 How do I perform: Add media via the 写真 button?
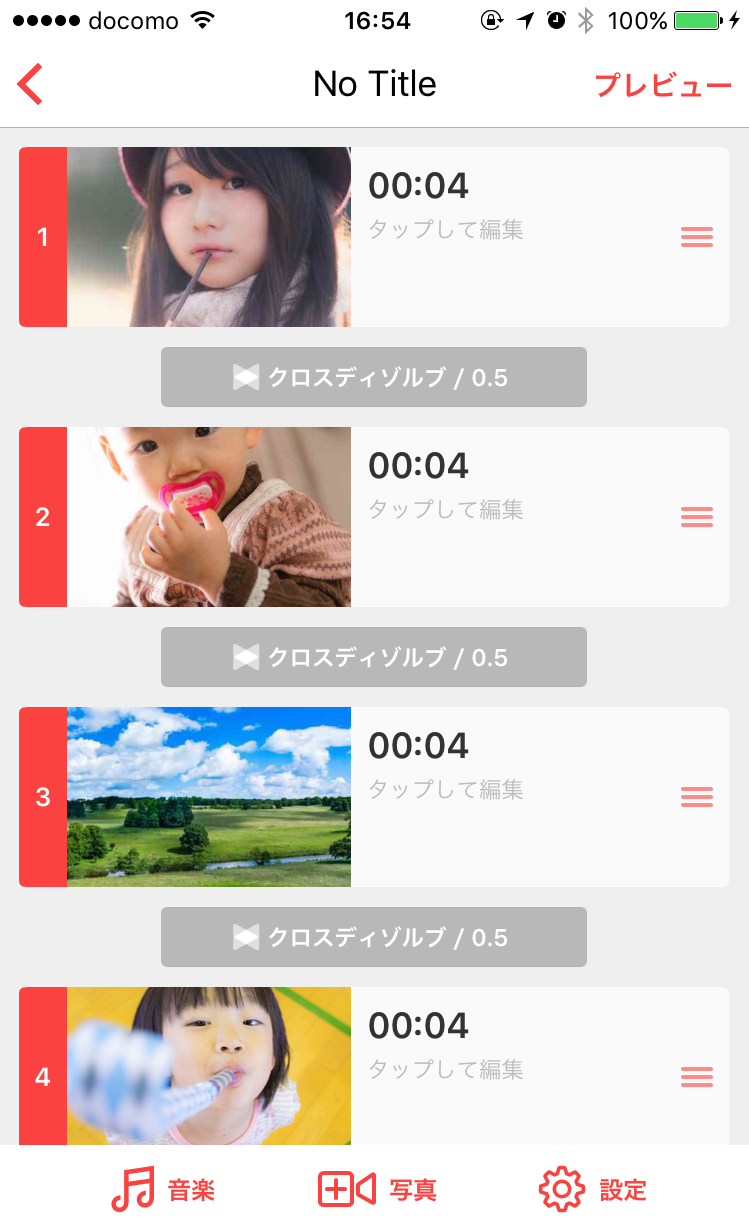pyautogui.click(x=377, y=1189)
